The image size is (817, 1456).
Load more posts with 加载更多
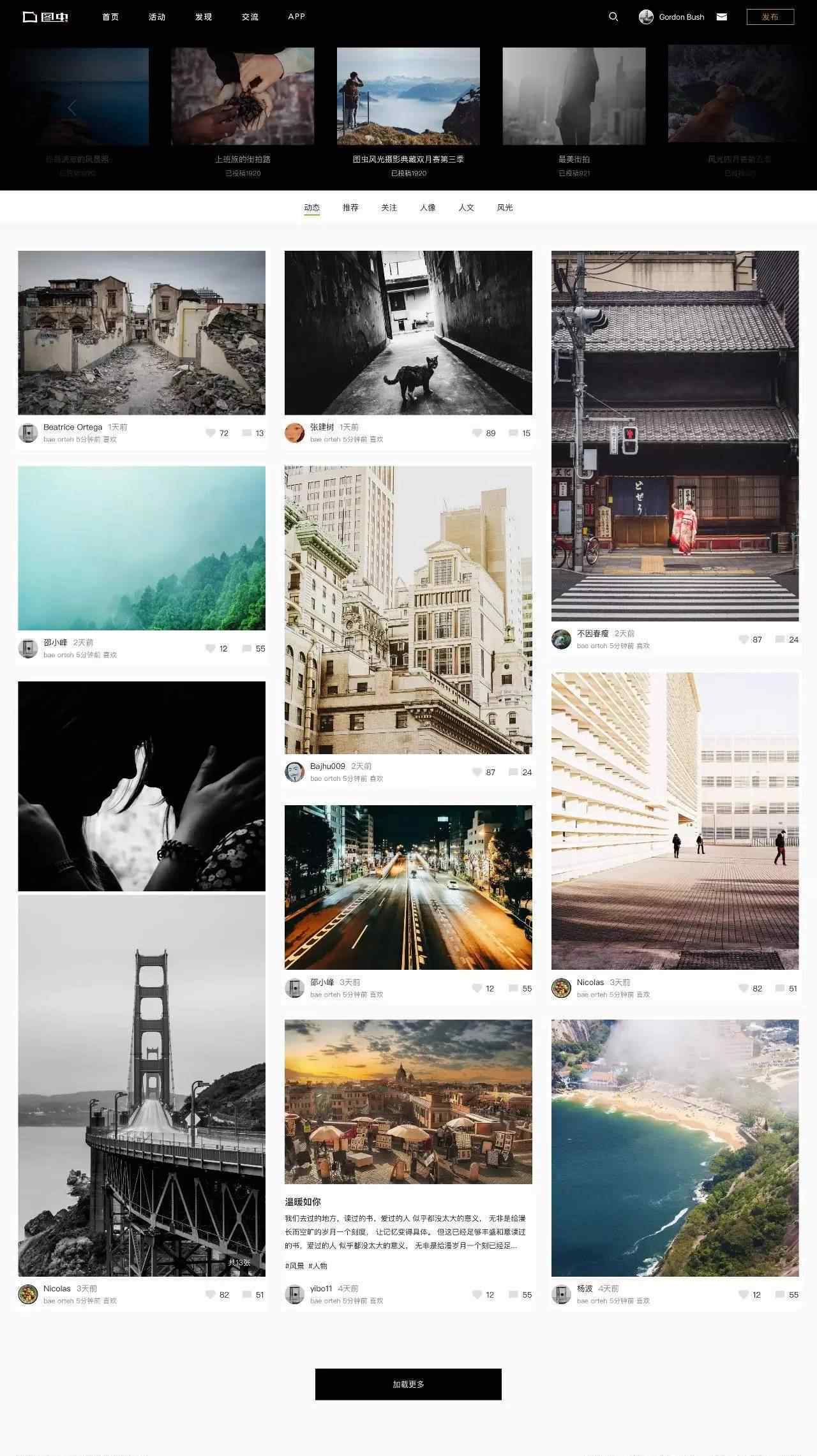(408, 1384)
